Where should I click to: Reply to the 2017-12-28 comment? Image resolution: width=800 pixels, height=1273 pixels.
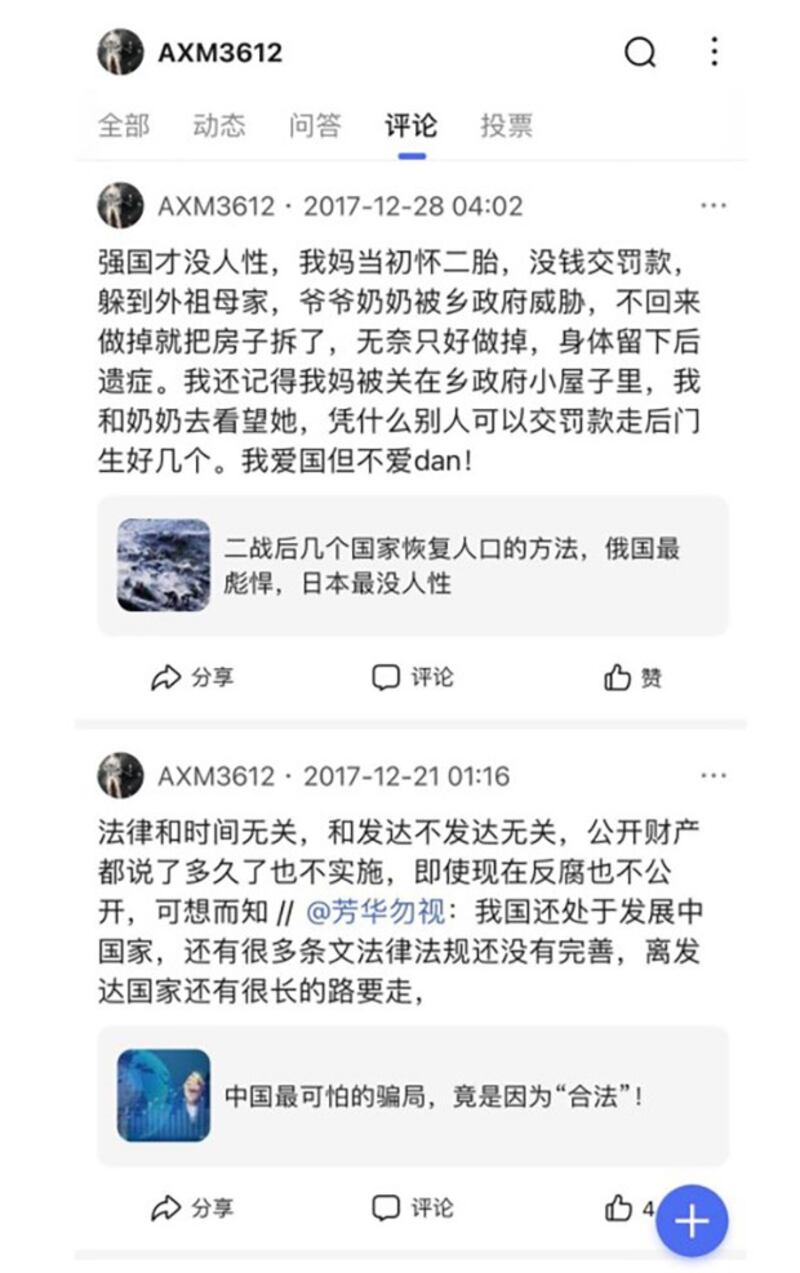[412, 678]
